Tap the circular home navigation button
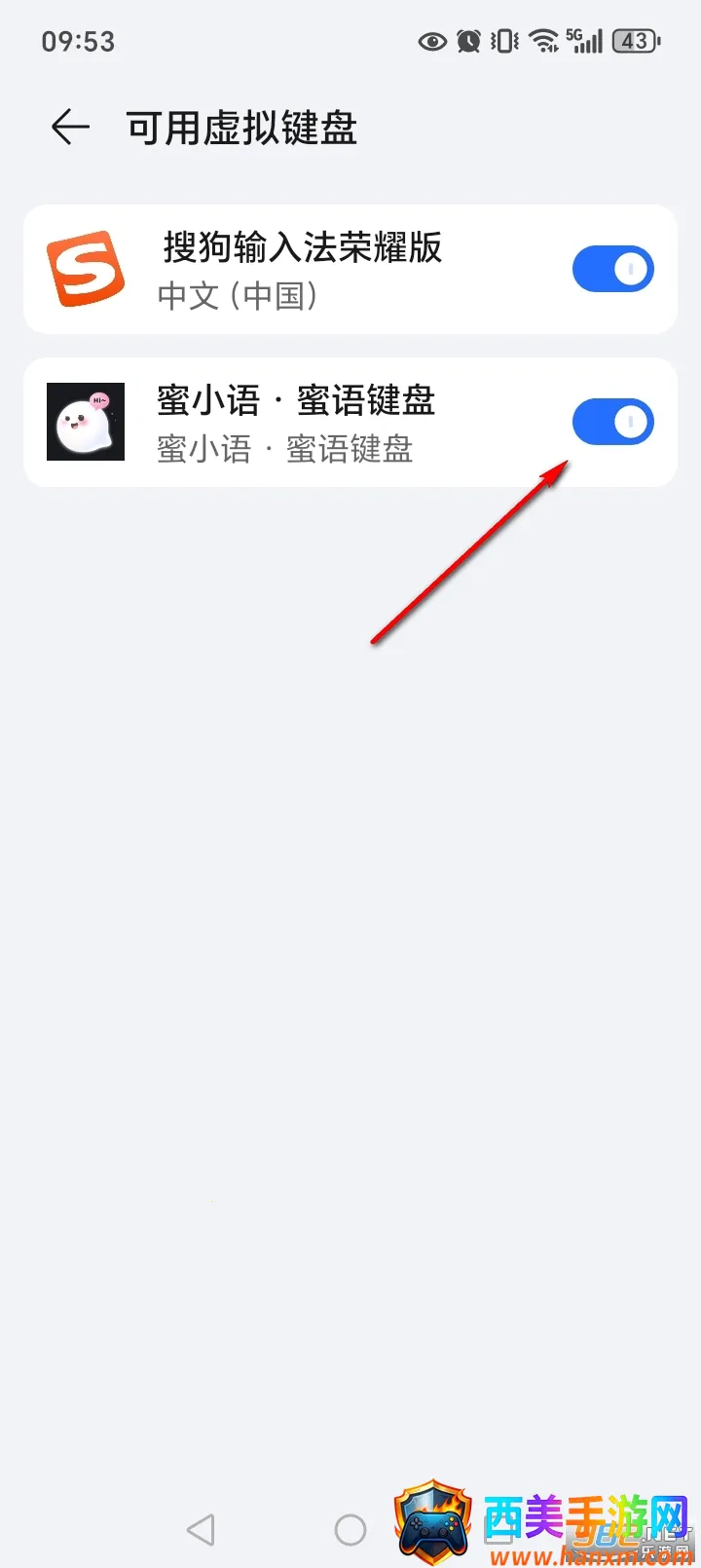This screenshot has width=701, height=1568. (350, 1529)
